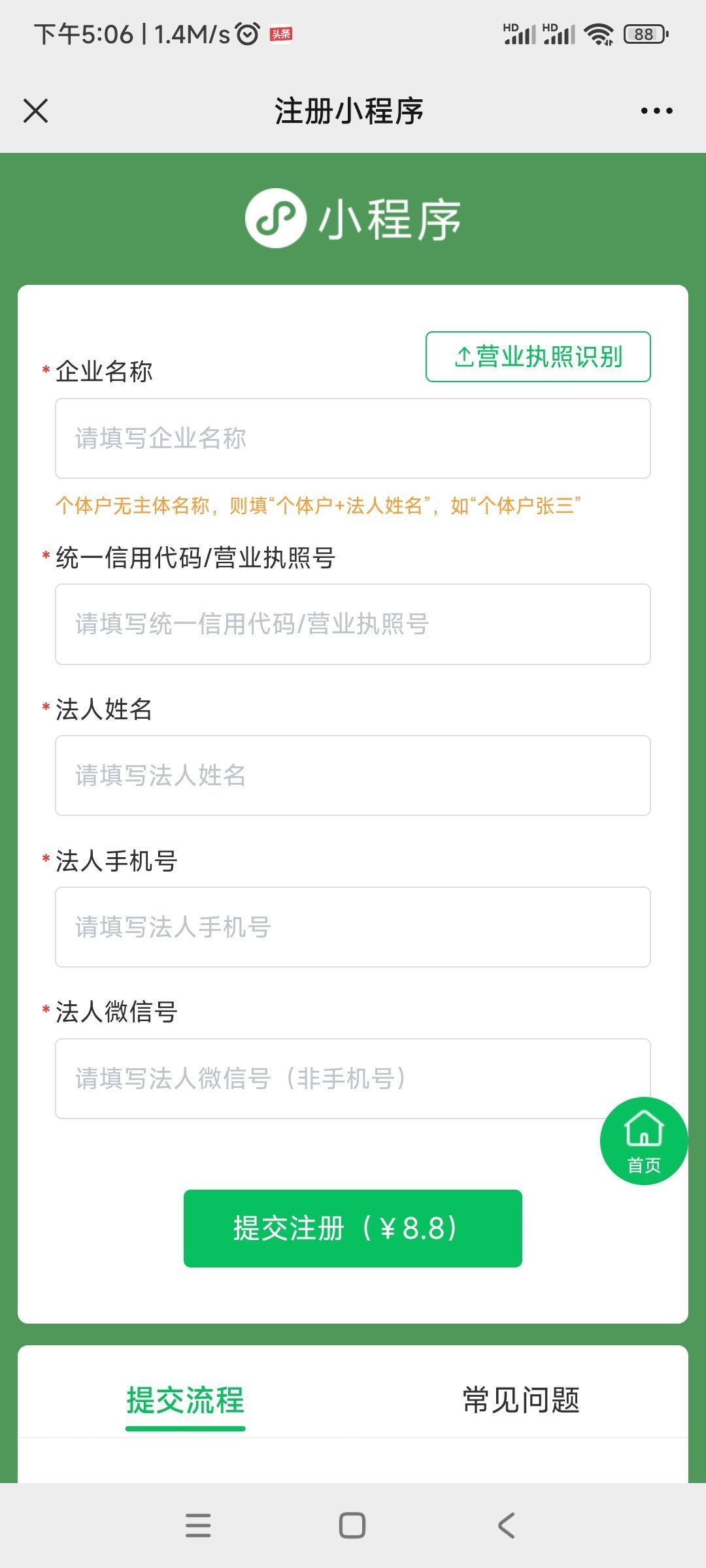Viewport: 706px width, 1568px height.
Task: Tap the 提交注册（￥8.8）submit button
Action: 353,1227
